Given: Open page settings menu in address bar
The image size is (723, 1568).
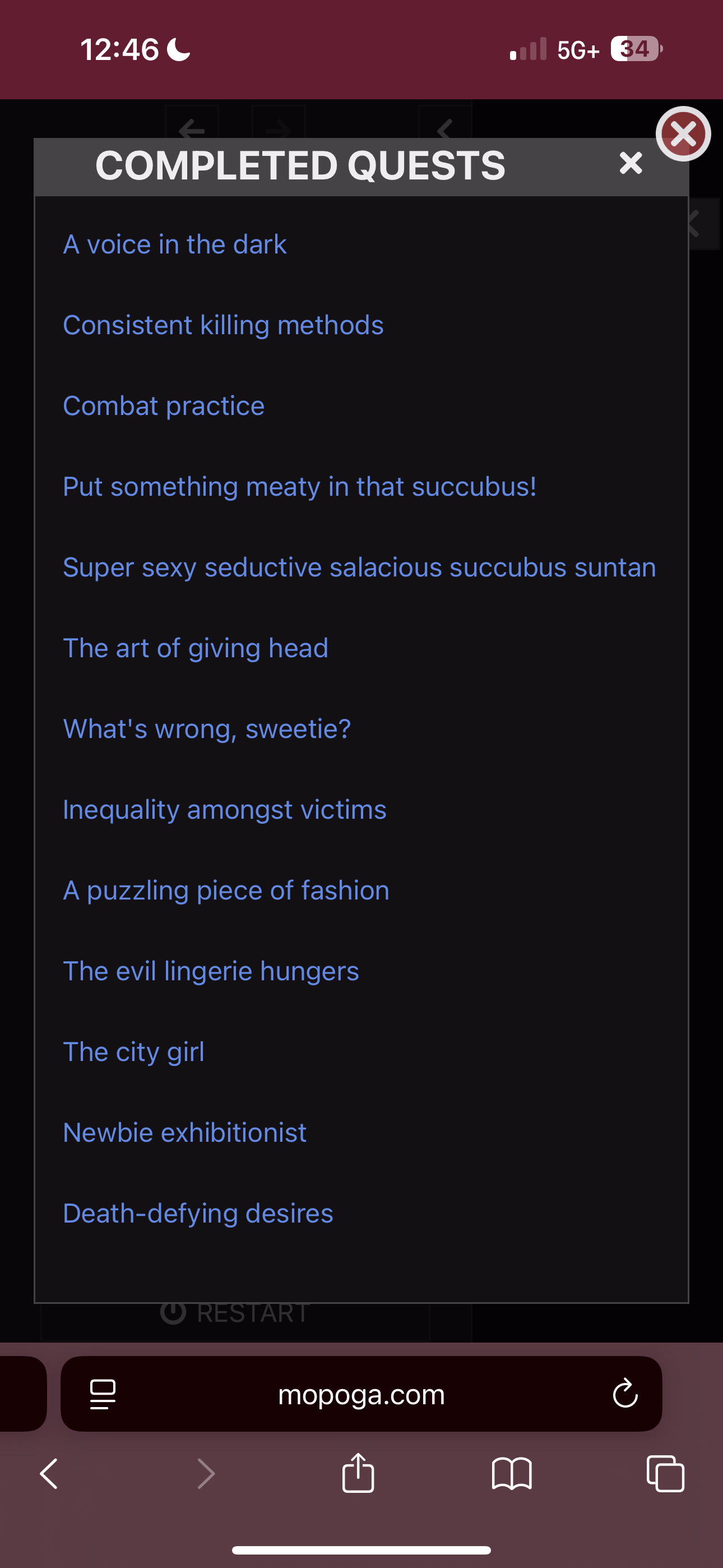Looking at the screenshot, I should [x=103, y=1394].
